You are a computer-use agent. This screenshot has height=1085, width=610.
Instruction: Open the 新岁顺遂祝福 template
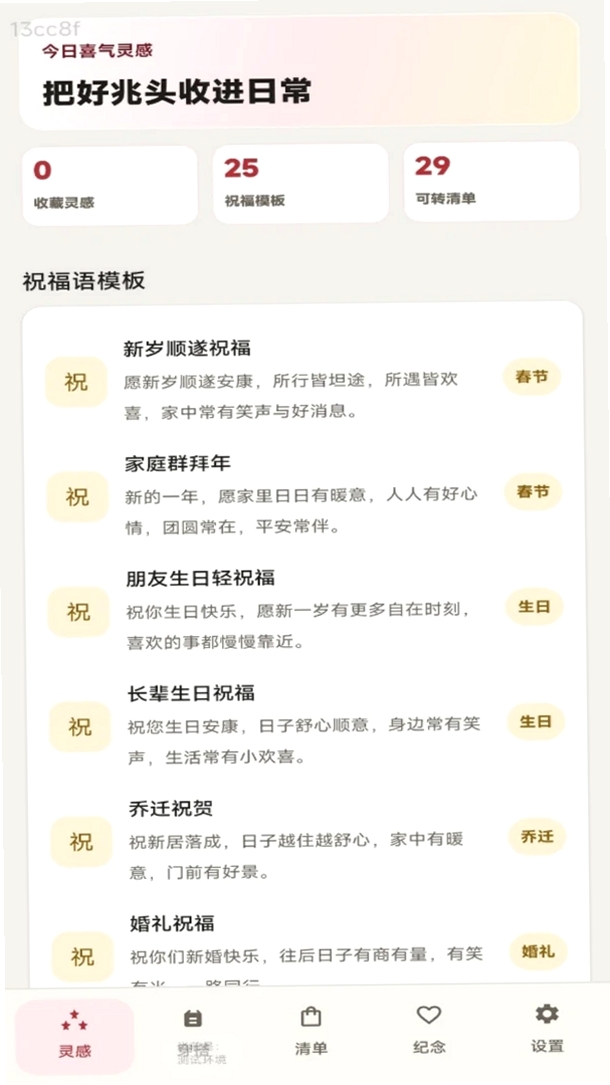[x=303, y=380]
